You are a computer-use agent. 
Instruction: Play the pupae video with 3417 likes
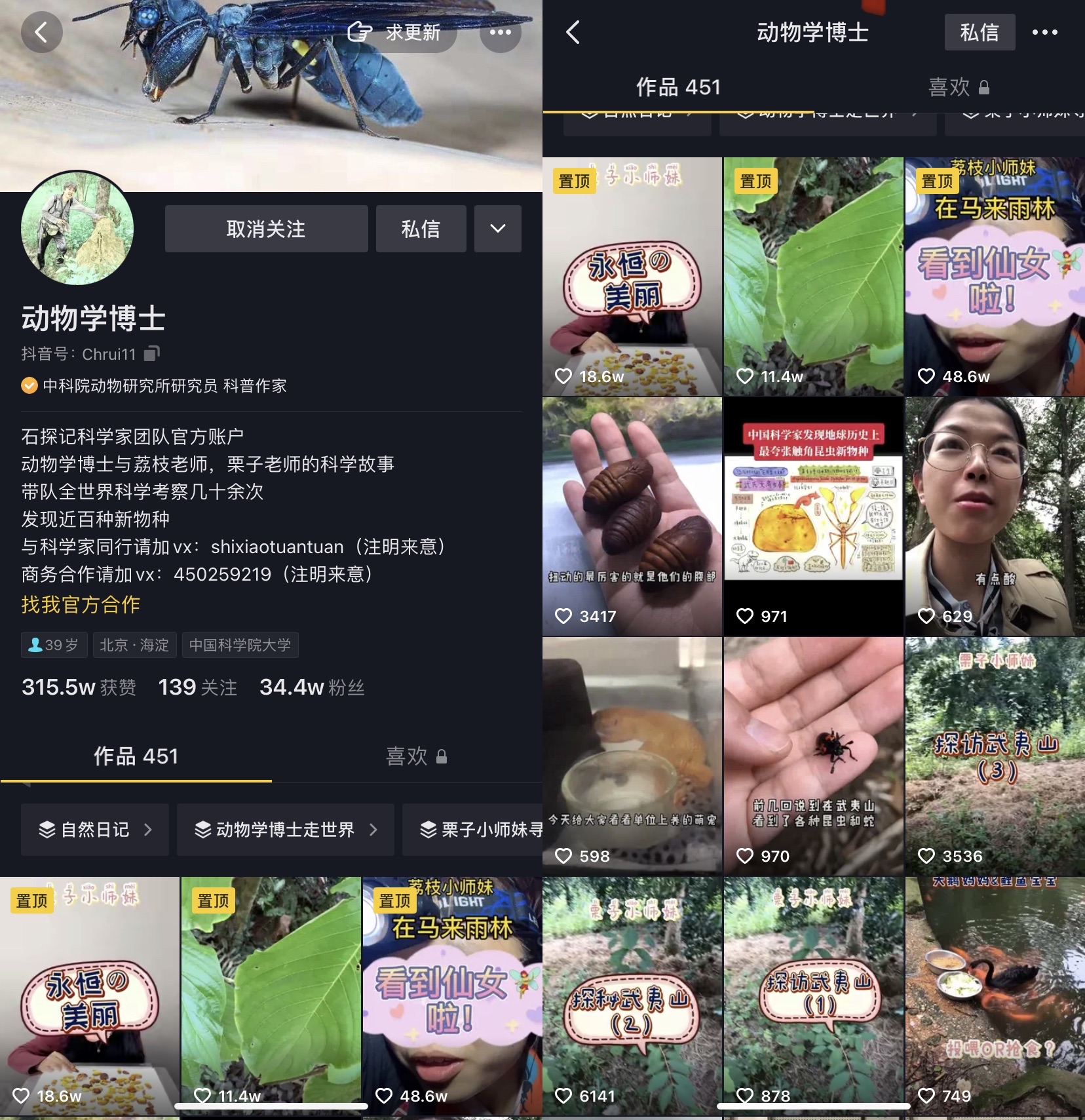632,516
